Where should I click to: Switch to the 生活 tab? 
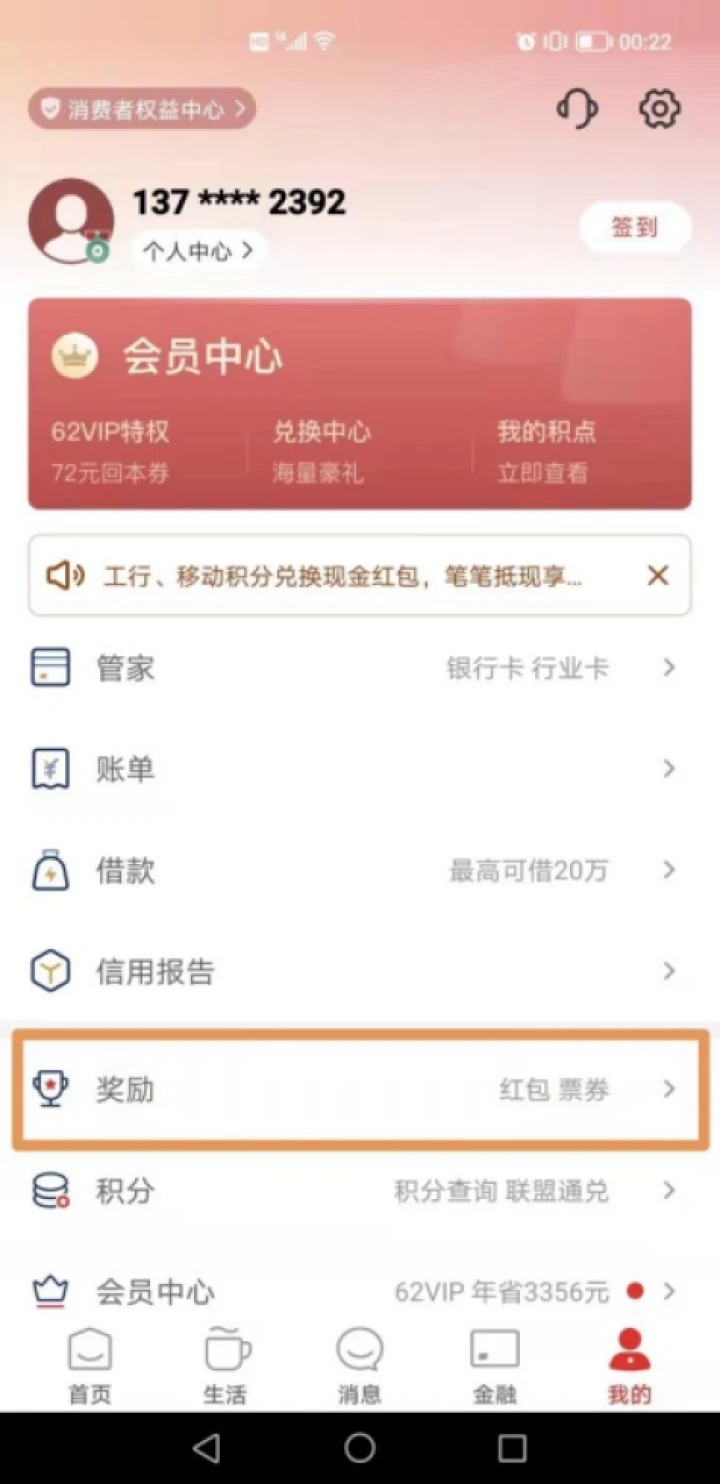pos(225,1367)
